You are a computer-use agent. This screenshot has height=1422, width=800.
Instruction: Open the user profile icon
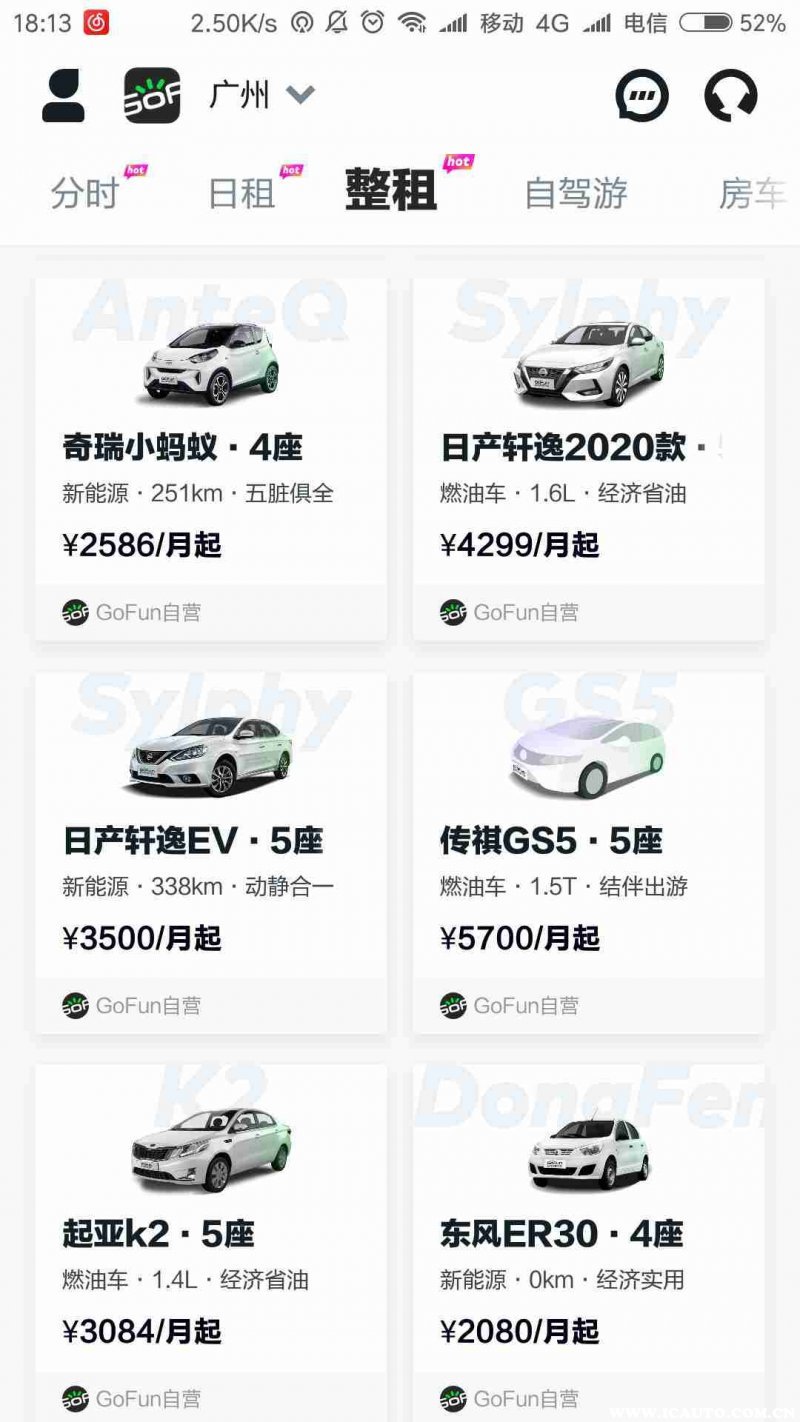point(63,97)
